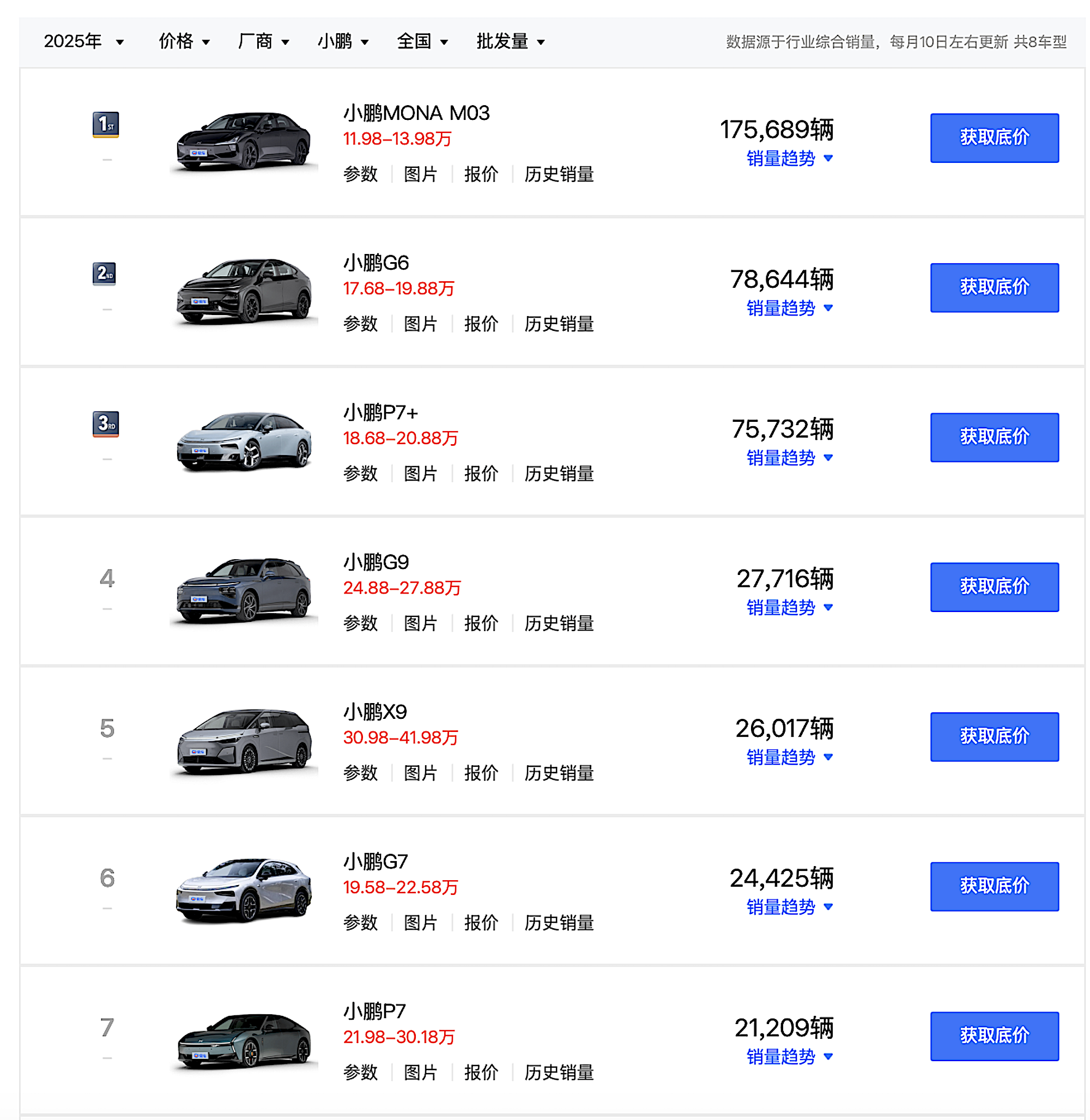Open the 小鹏X9 car image
The image size is (1090, 1120).
(244, 740)
